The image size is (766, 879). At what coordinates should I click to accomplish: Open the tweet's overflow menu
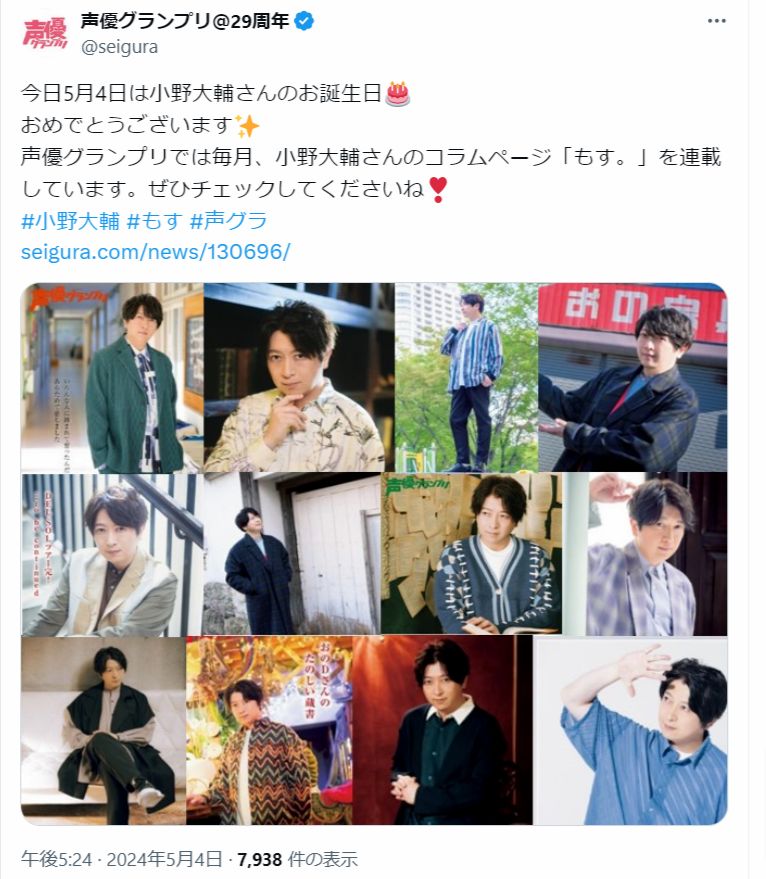click(717, 22)
